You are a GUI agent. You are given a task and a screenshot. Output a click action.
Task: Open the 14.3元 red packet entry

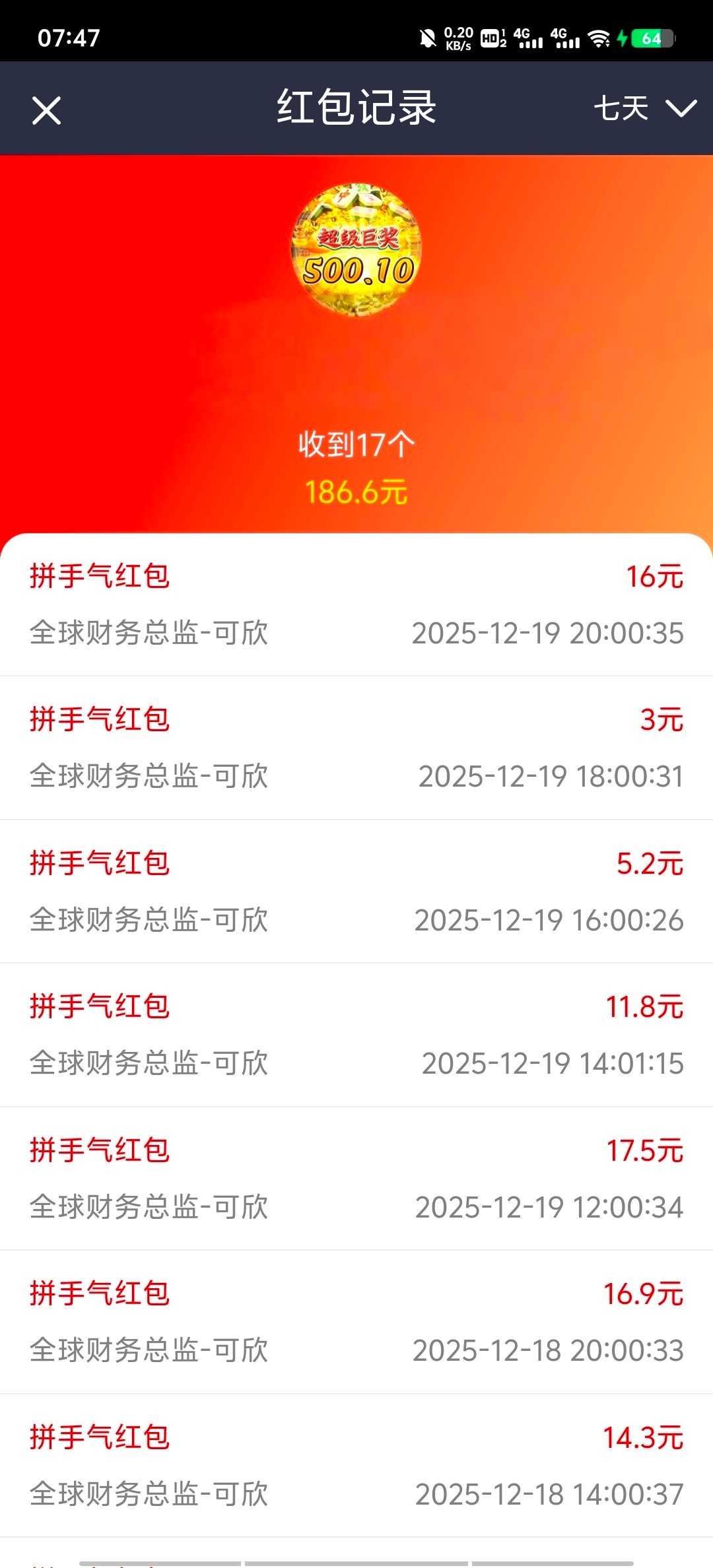coord(356,1466)
